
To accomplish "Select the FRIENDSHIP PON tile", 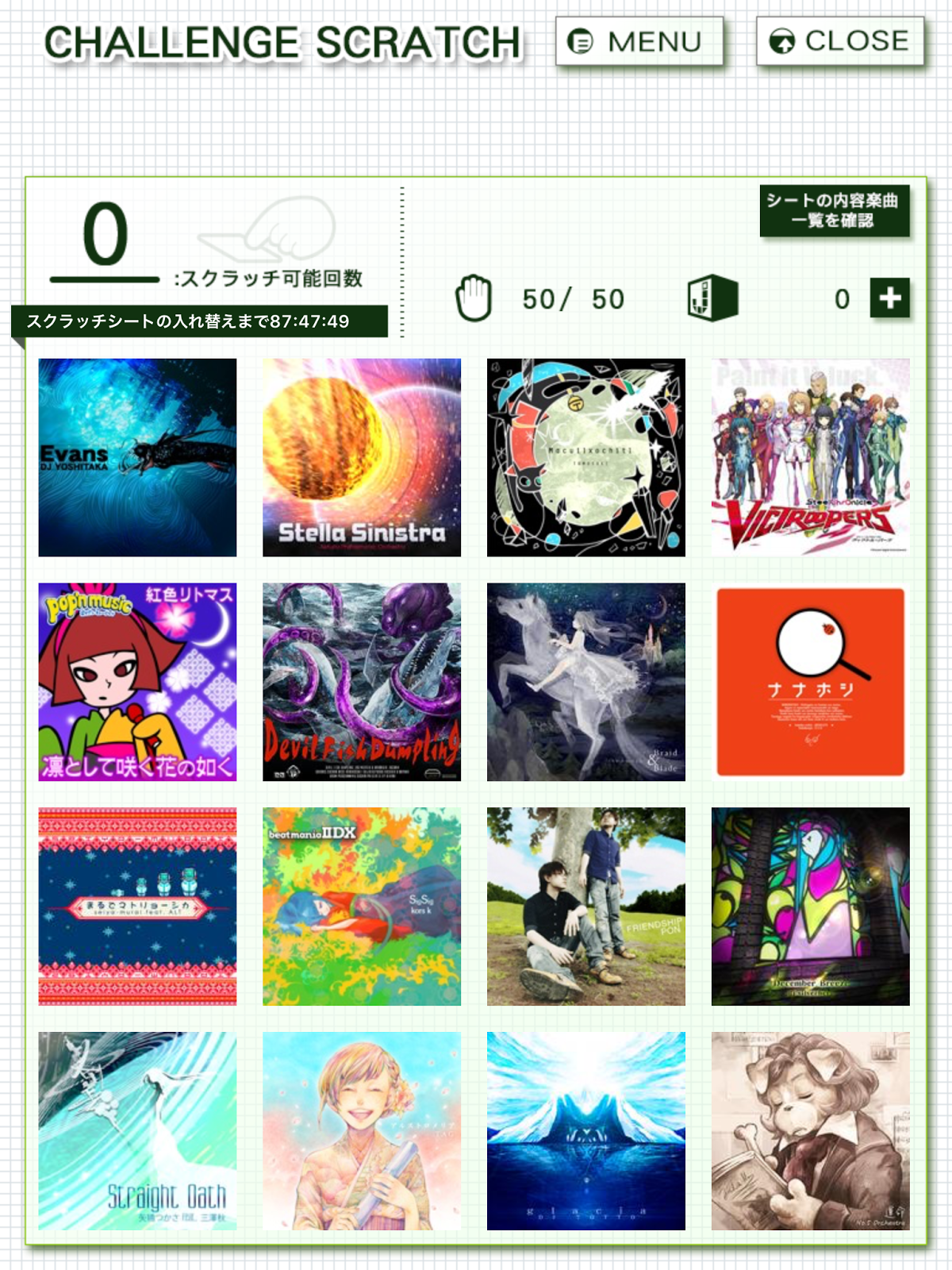I will point(585,906).
